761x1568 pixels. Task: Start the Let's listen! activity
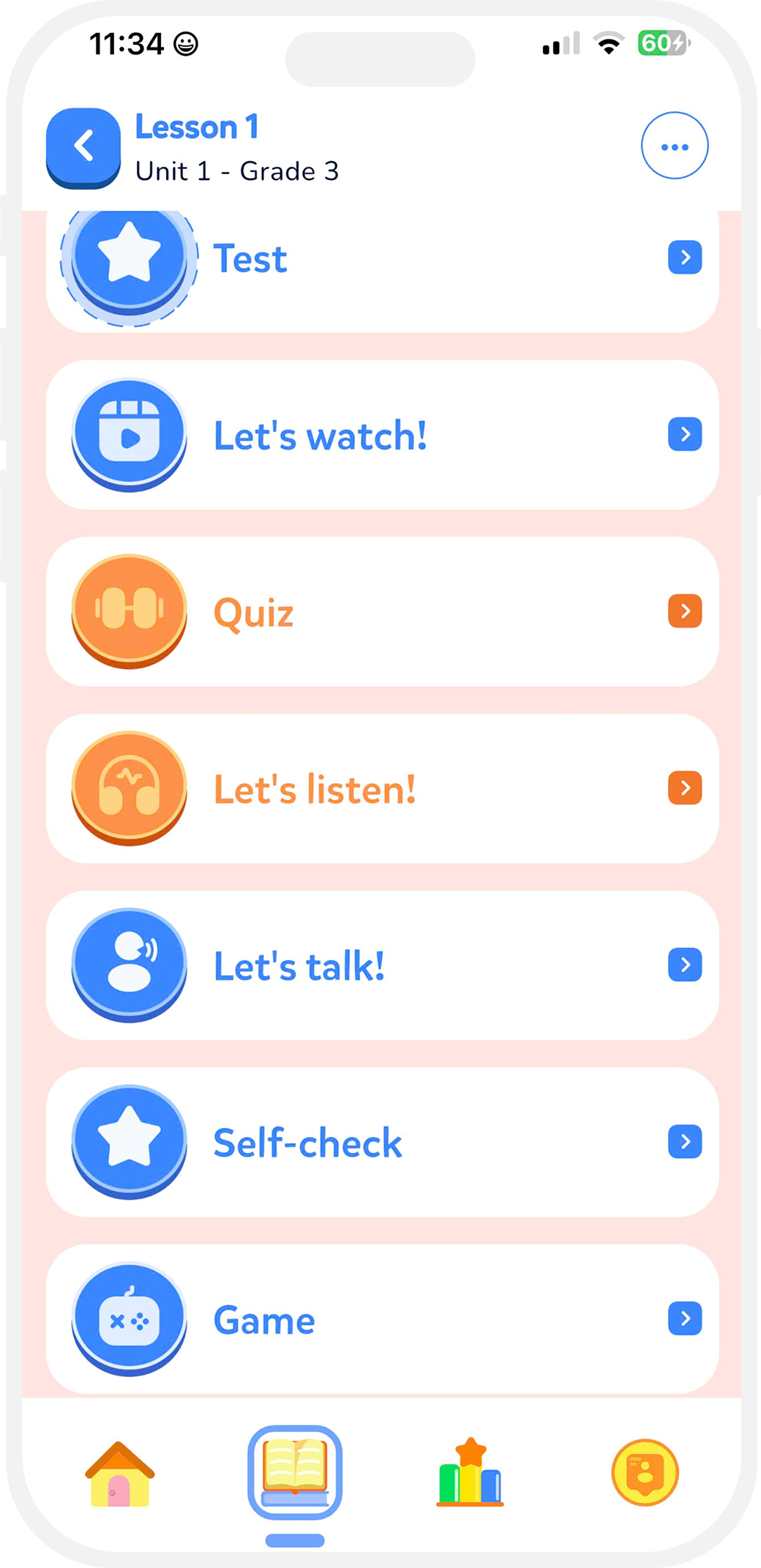pos(382,789)
